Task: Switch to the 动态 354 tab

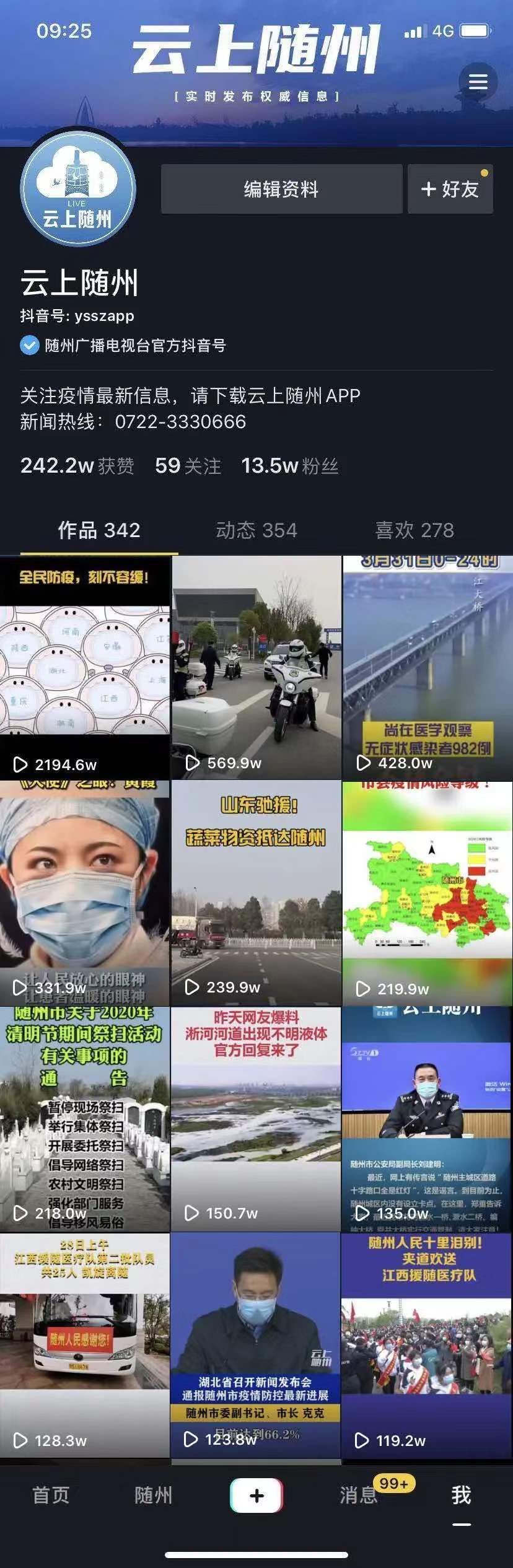Action: 256,530
